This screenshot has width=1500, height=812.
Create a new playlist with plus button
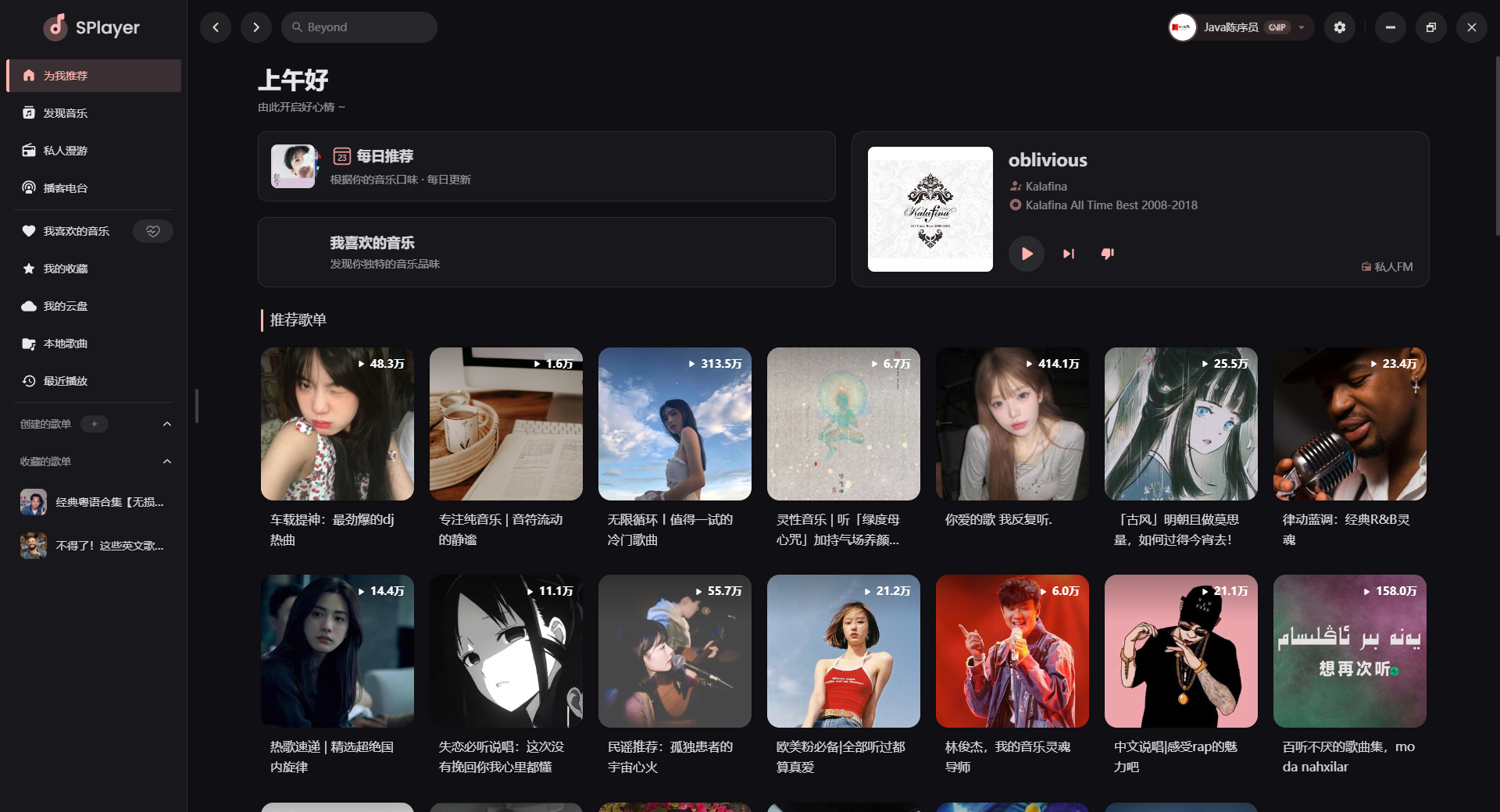point(95,424)
